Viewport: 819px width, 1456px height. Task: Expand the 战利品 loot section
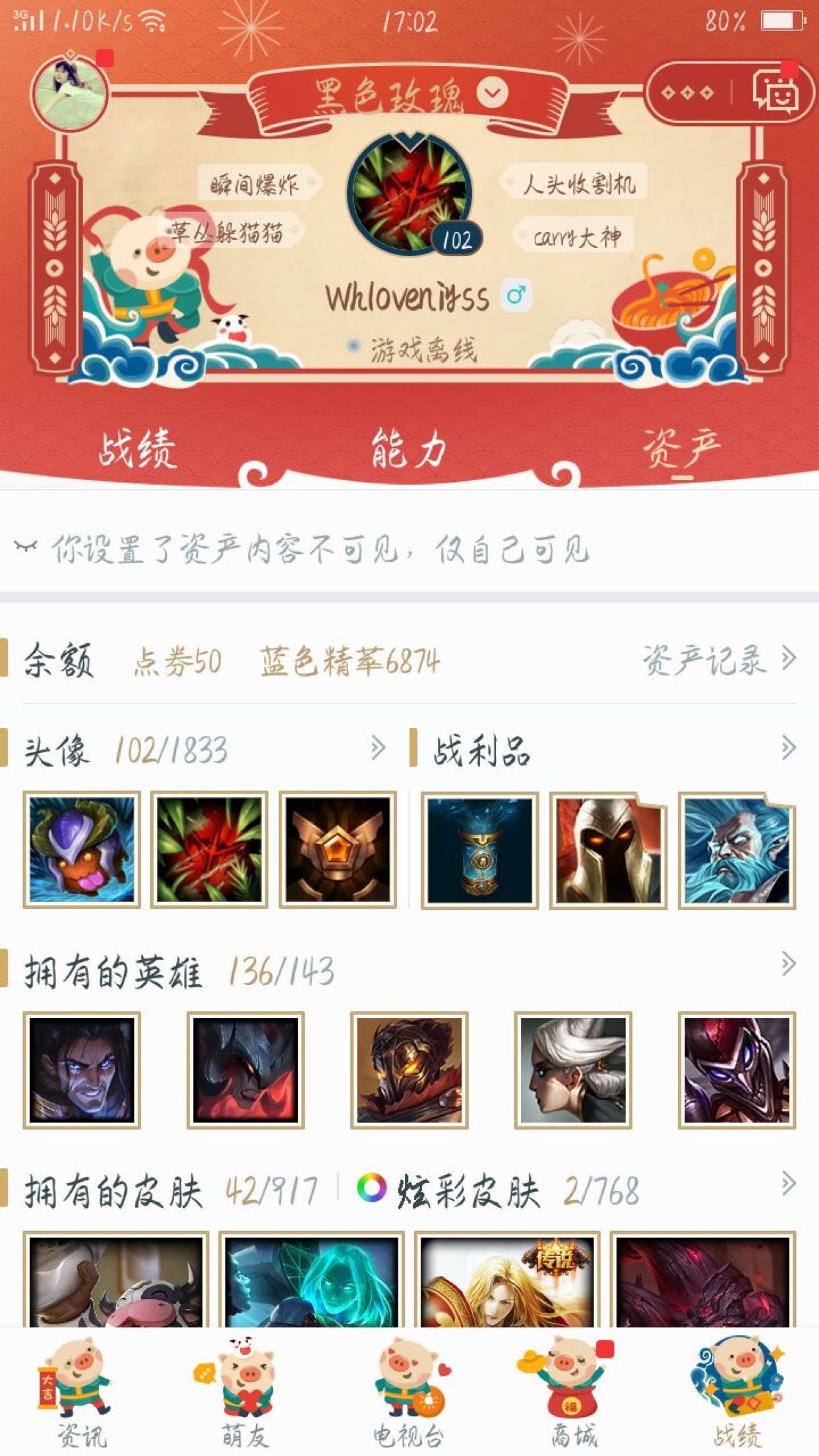click(x=787, y=748)
